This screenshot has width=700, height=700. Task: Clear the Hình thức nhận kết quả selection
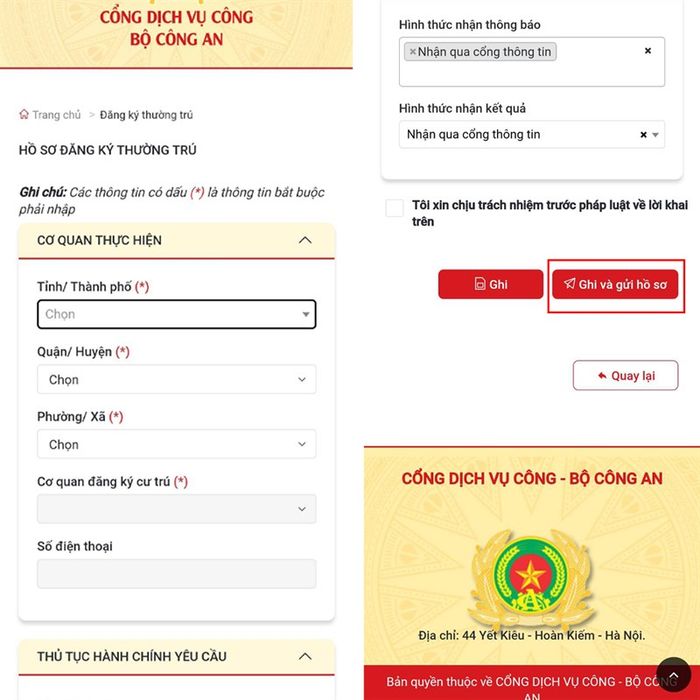pos(643,134)
